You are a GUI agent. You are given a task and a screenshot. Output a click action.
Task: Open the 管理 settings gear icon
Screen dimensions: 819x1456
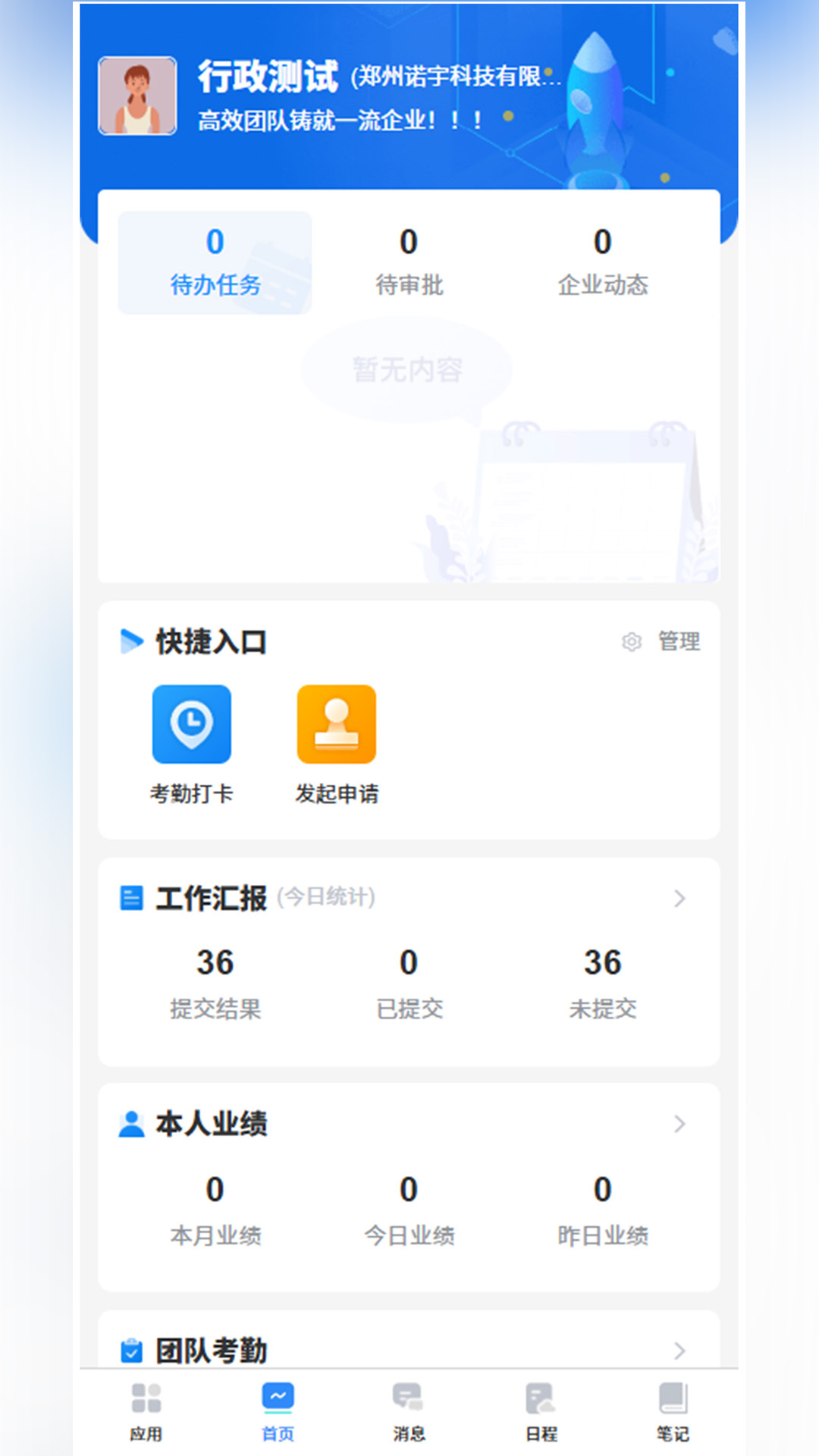pyautogui.click(x=630, y=641)
